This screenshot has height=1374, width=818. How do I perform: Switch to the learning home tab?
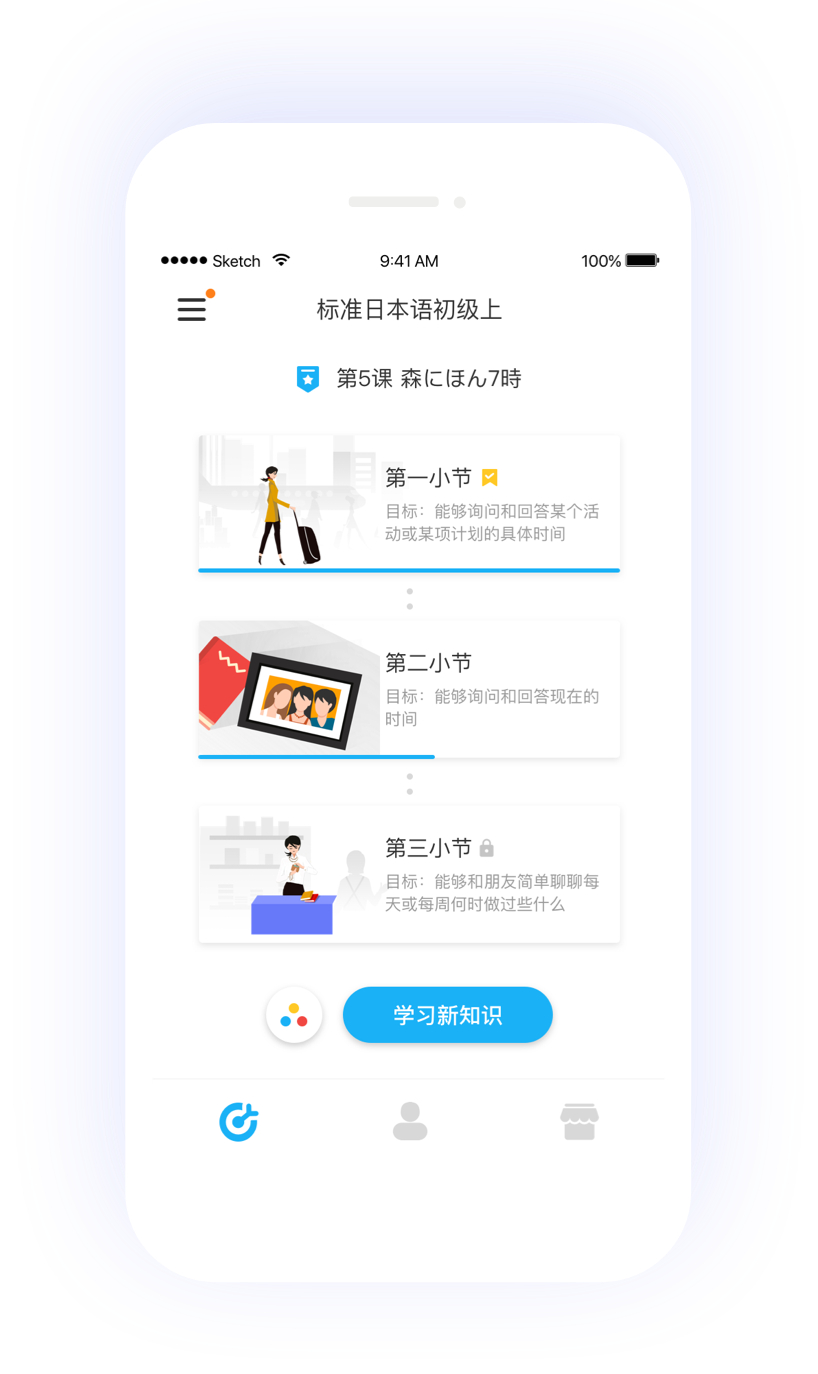(239, 1121)
